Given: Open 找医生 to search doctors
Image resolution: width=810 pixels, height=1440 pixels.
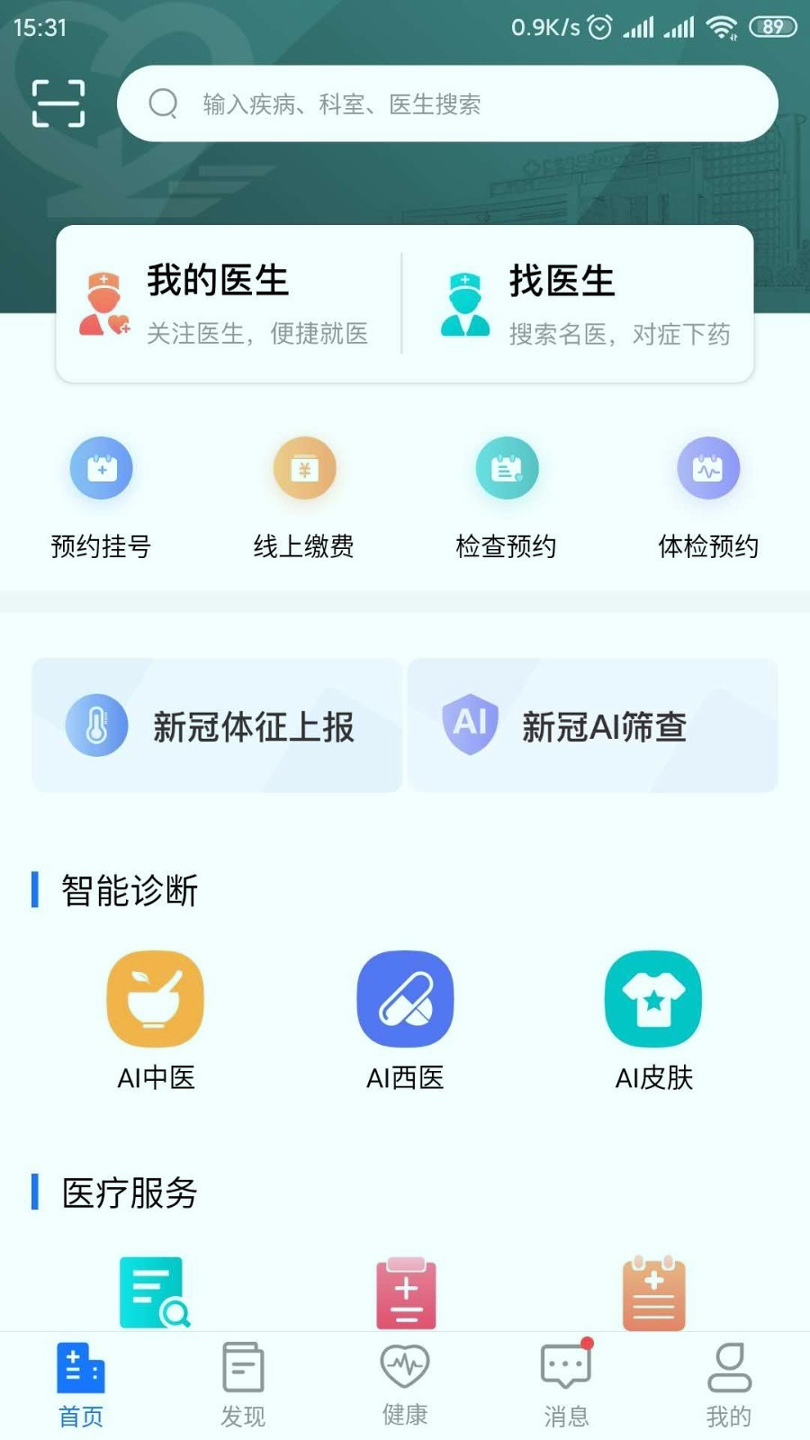Looking at the screenshot, I should [580, 303].
